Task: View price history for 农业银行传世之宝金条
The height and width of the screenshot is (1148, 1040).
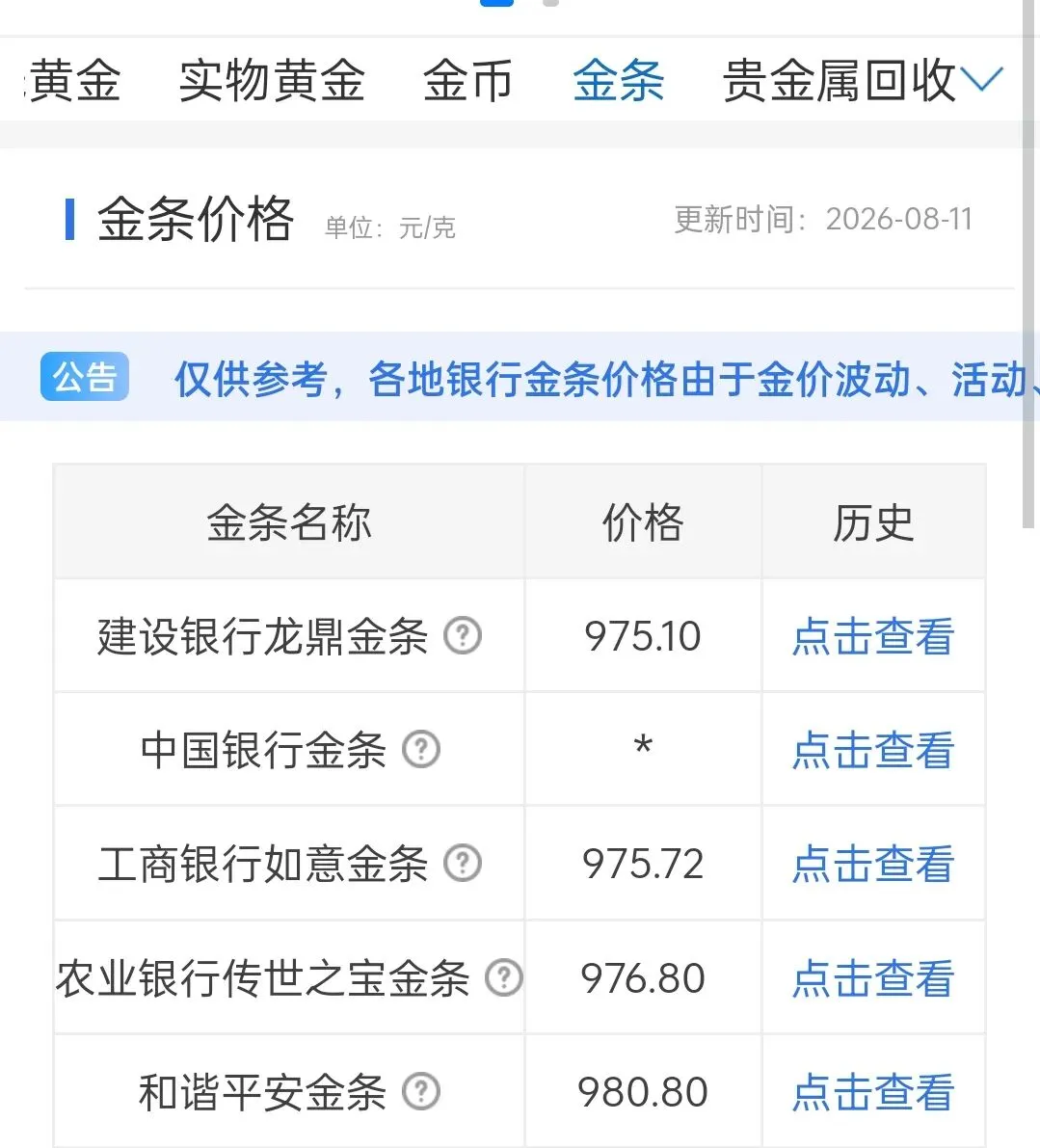Action: coord(873,978)
